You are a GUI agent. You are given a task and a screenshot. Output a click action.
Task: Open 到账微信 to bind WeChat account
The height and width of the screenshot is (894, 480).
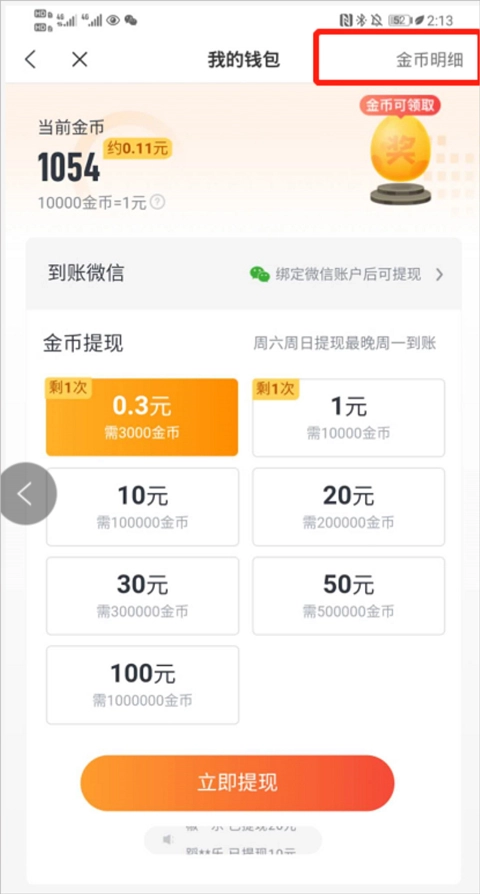click(x=243, y=274)
